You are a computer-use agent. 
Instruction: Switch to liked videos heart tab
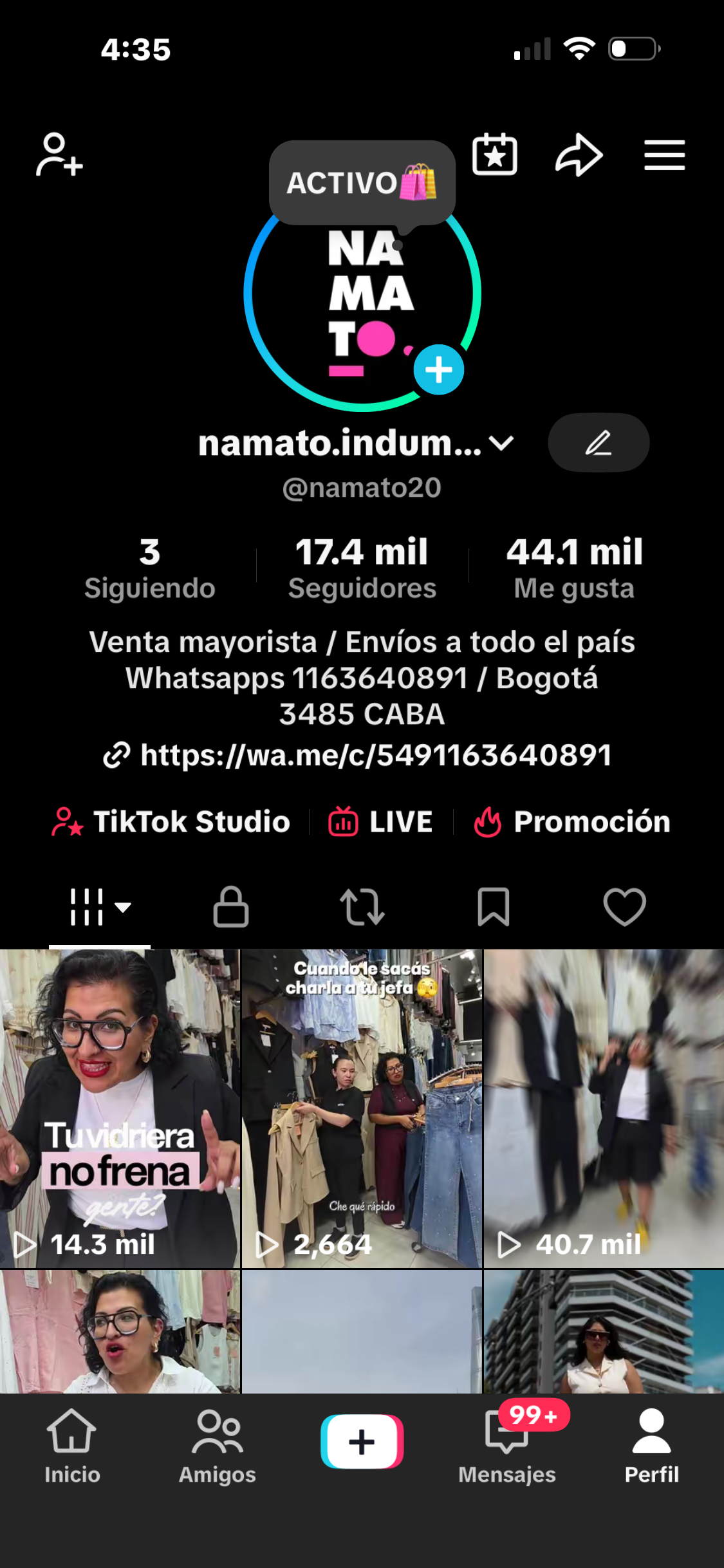(x=624, y=907)
